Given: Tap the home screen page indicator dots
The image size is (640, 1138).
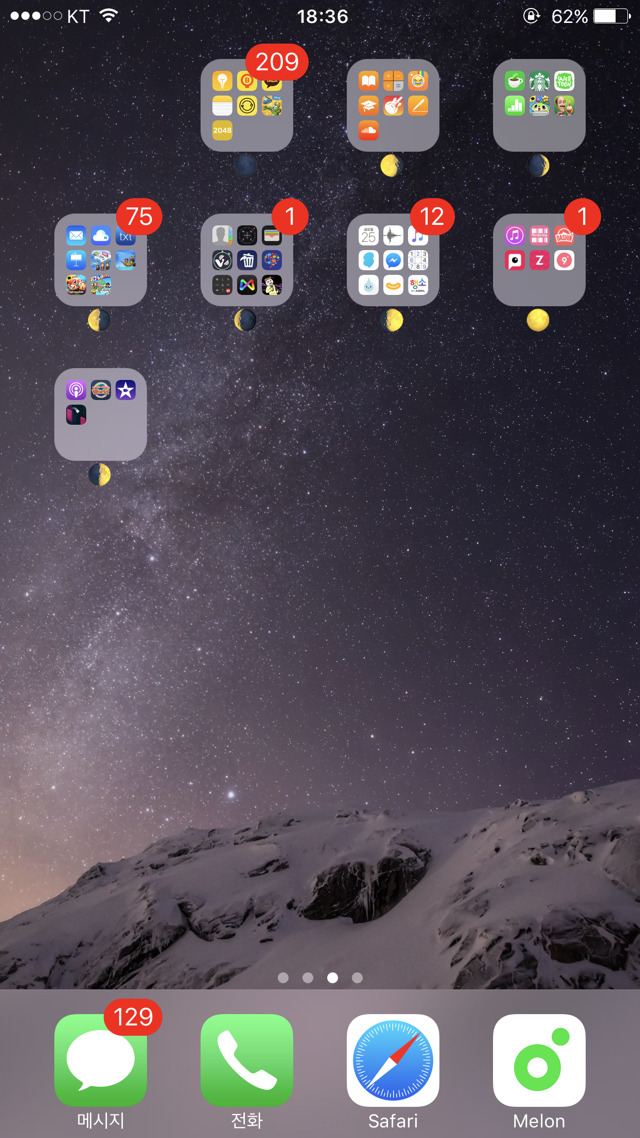Looking at the screenshot, I should (x=320, y=977).
